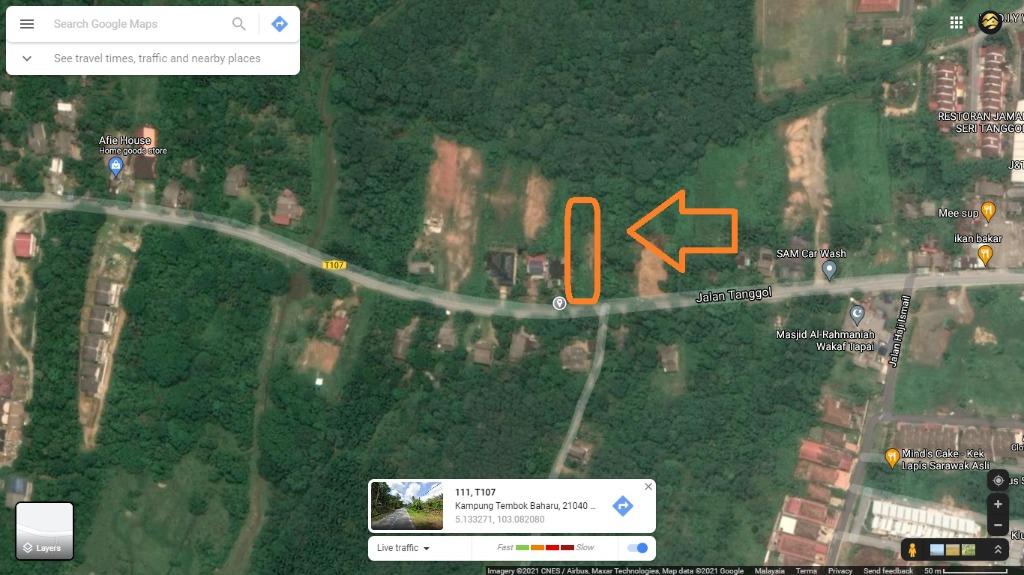Open the Google apps grid
1024x575 pixels.
click(x=957, y=22)
